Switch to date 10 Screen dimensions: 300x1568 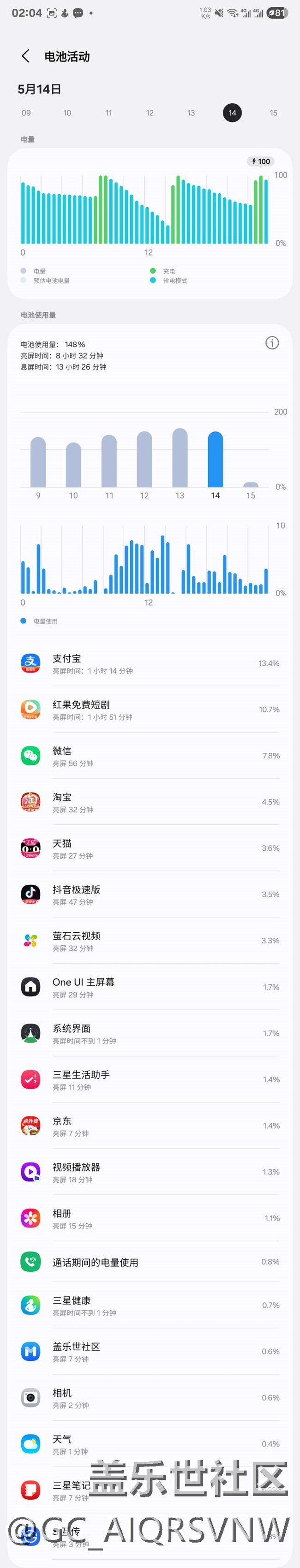click(67, 113)
